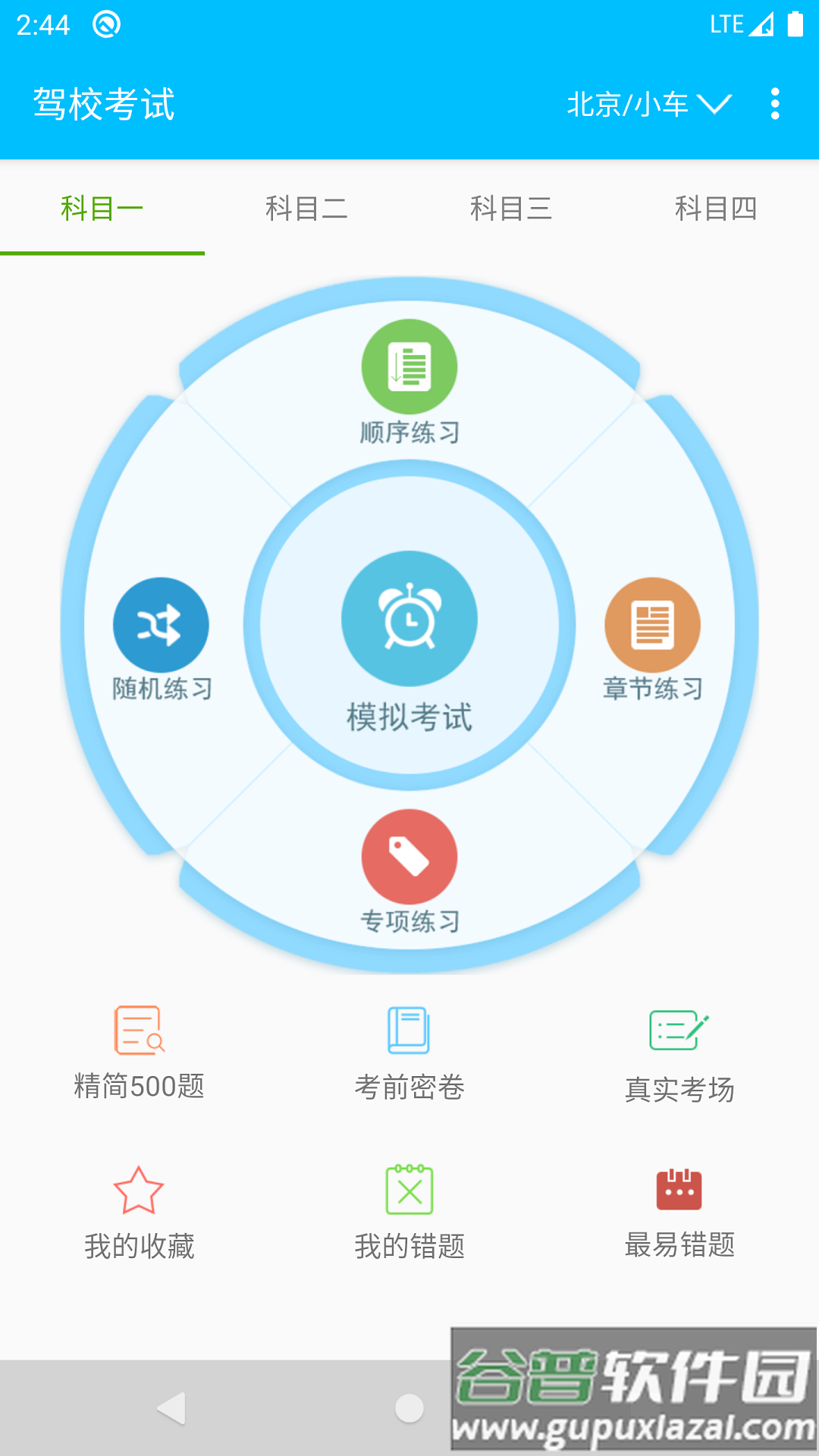Viewport: 819px width, 1456px height.
Task: Open the 顺序练习 sequential practice icon
Action: [x=409, y=366]
